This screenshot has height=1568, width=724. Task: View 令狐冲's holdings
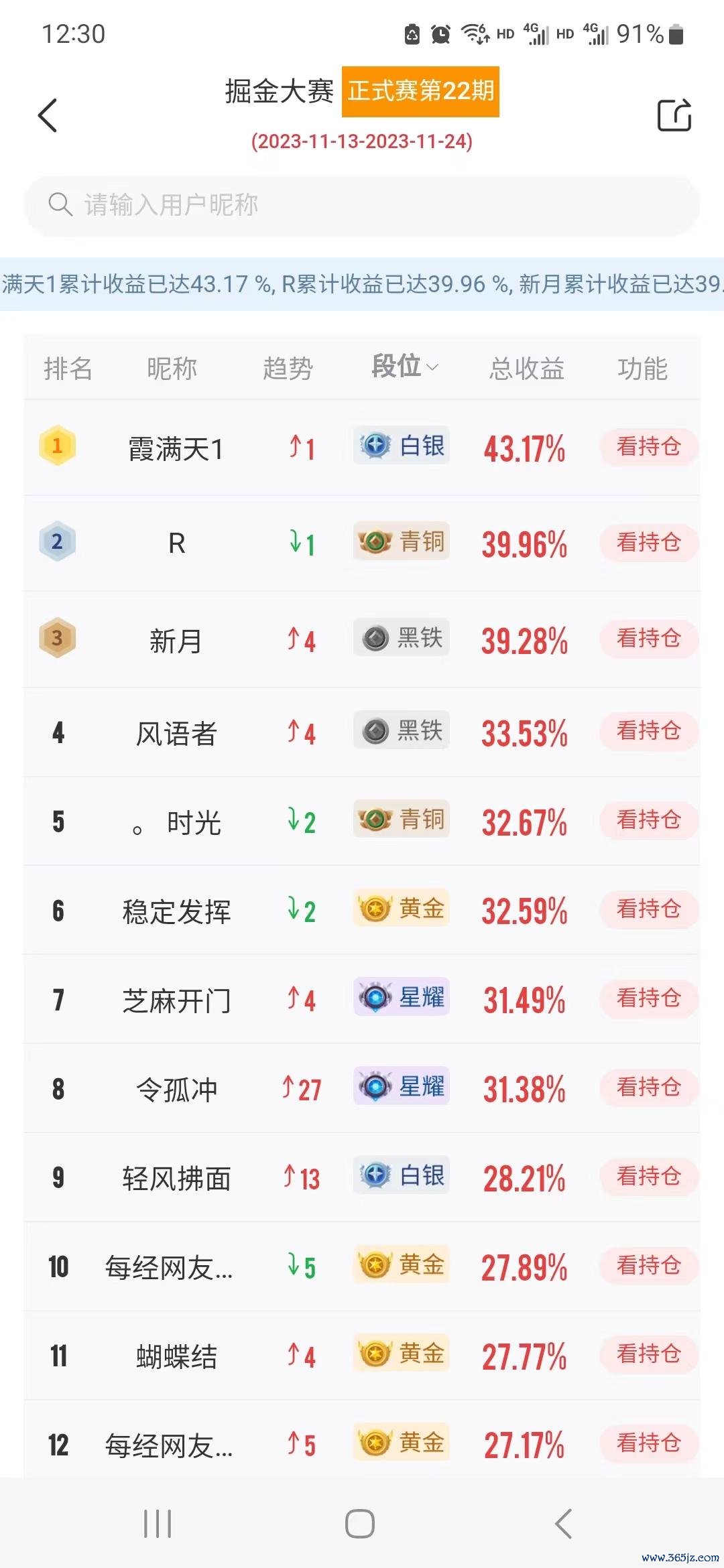tap(648, 1088)
